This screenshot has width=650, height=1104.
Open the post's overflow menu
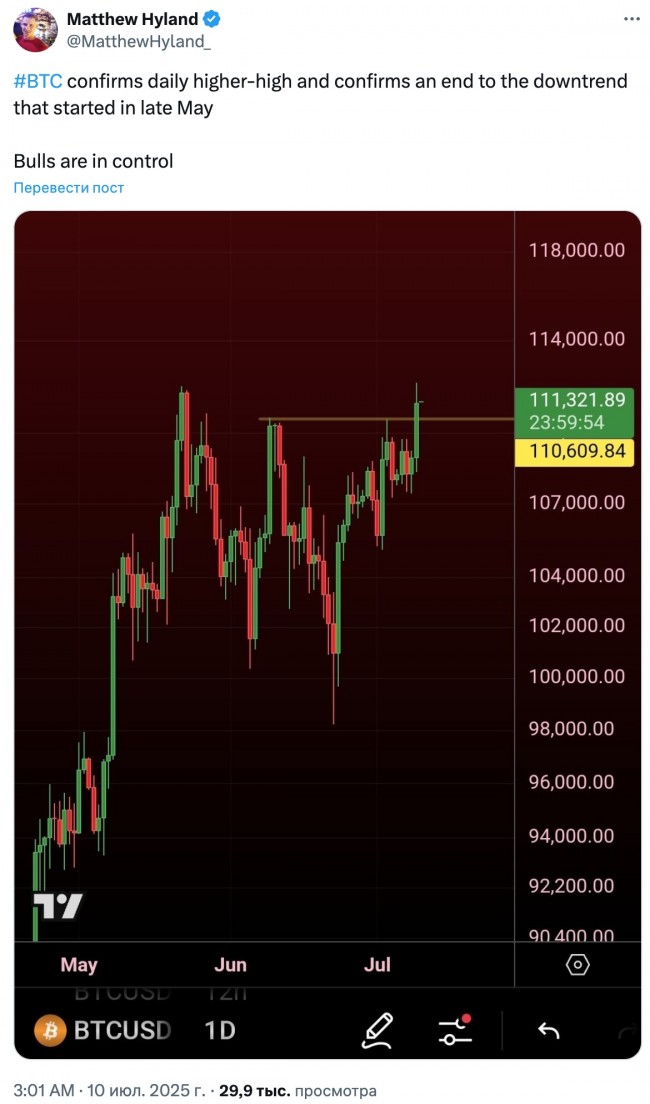click(631, 19)
